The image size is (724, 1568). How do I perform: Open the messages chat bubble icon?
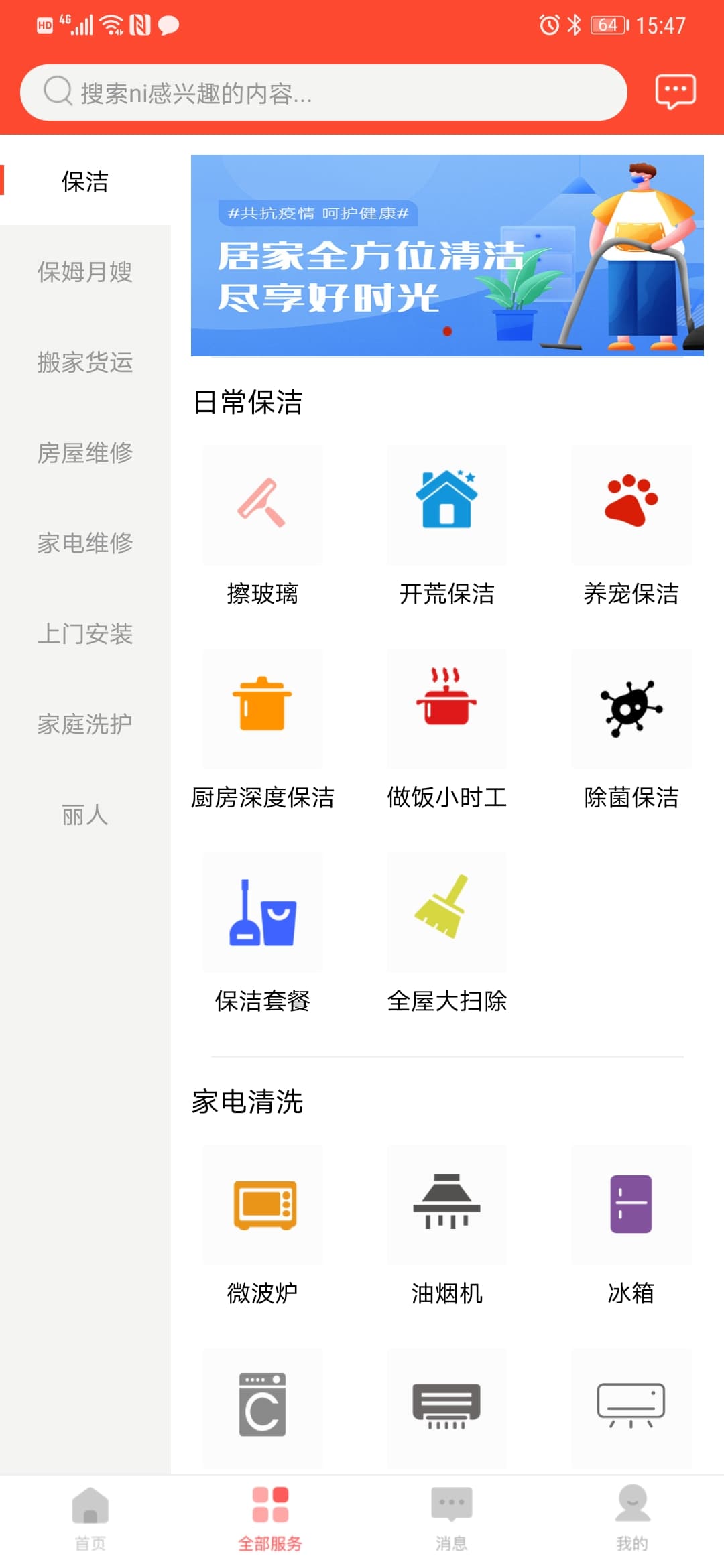coord(674,90)
